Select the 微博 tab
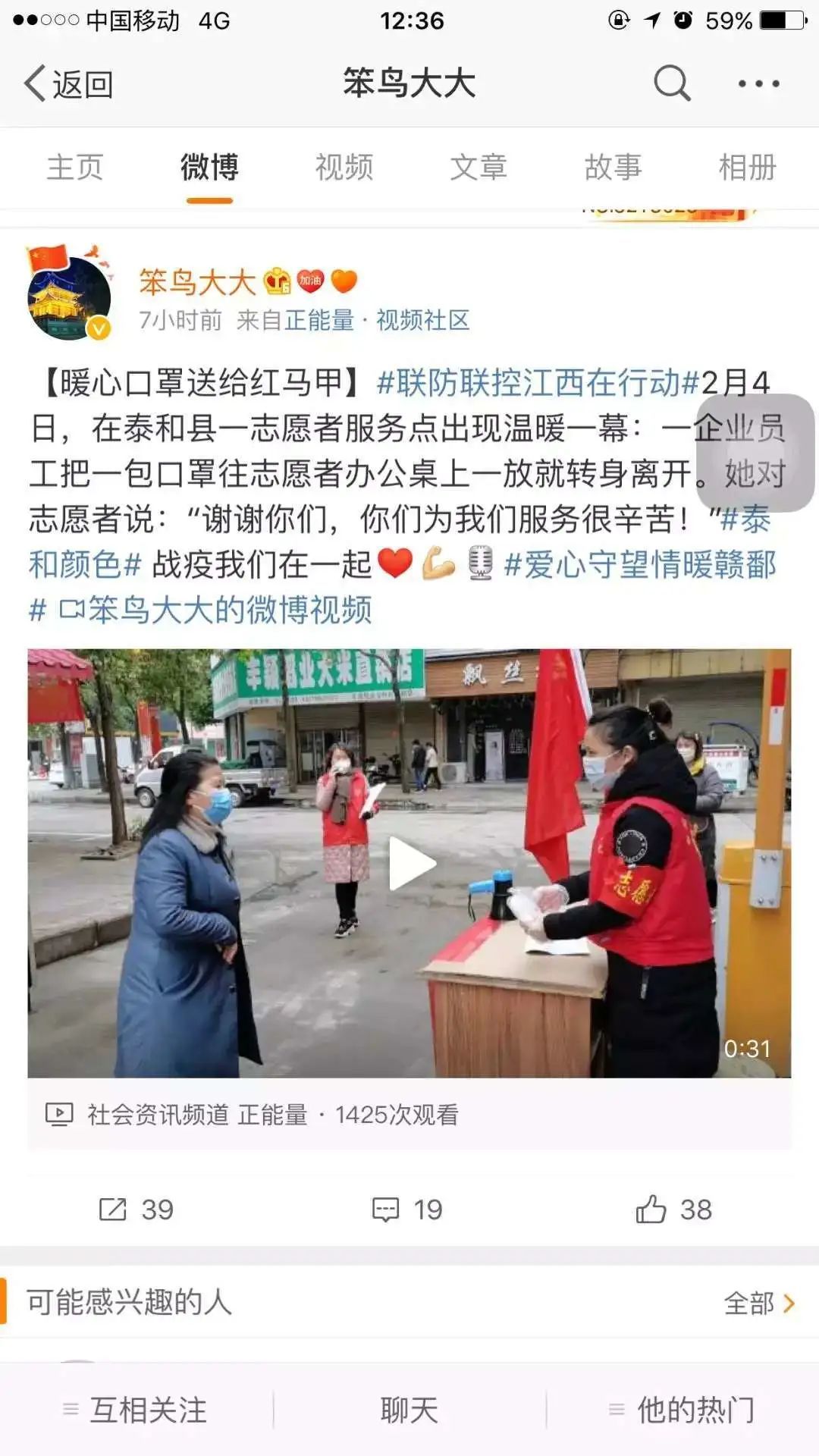 pos(209,167)
